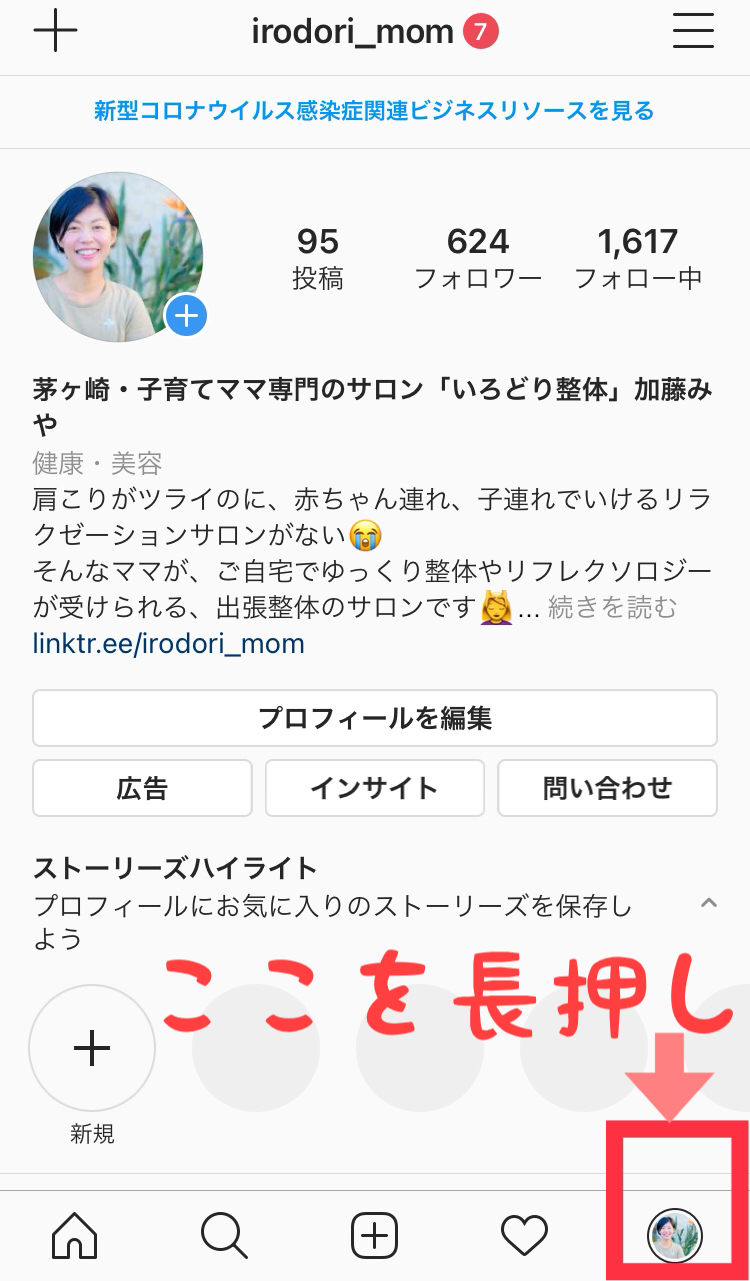750x1281 pixels.
Task: Tap the 問い合わせ button
Action: coord(607,788)
